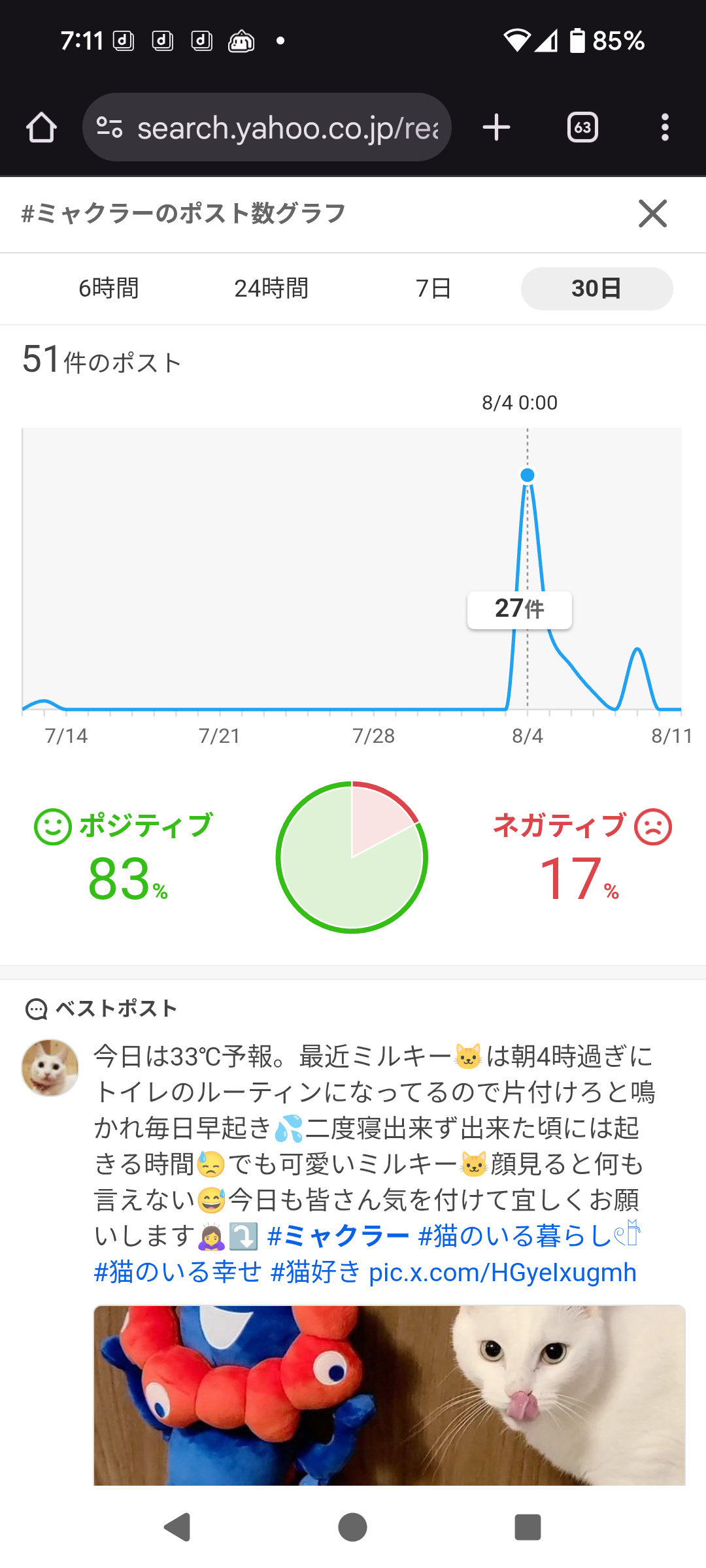Switch graph range to 6時間
Screen dimensions: 706x1568
[x=109, y=288]
